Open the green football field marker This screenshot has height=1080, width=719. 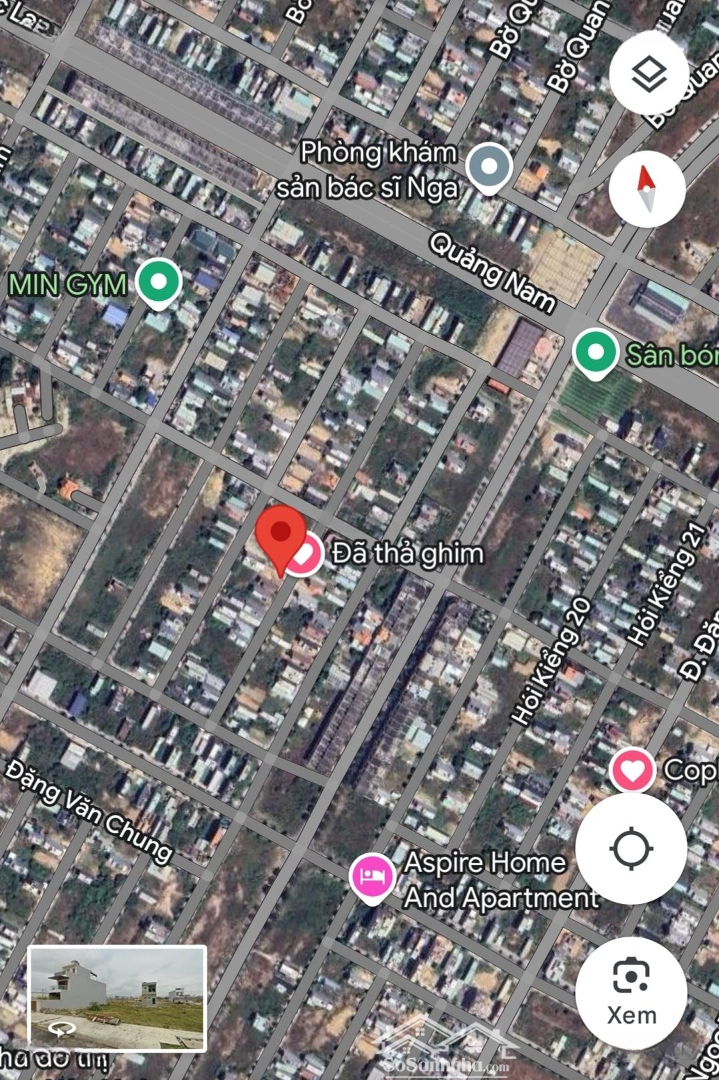(x=596, y=353)
